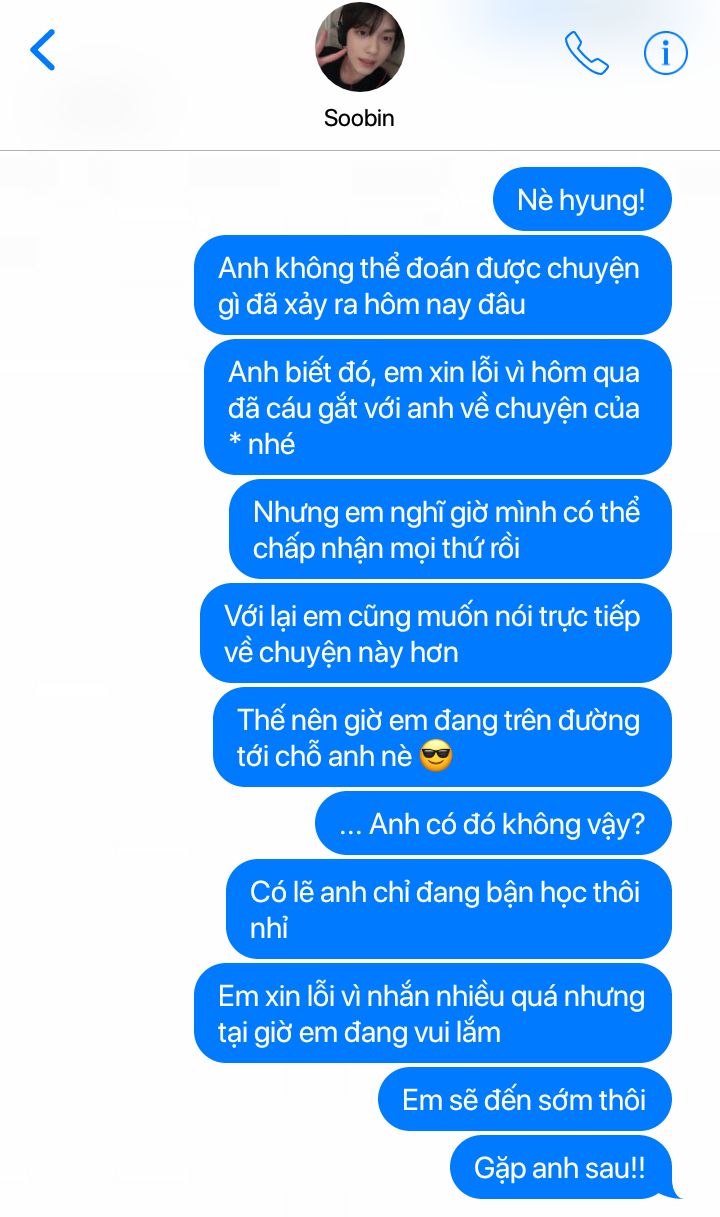Go back to the conversations list
The width and height of the screenshot is (720, 1217).
43,50
